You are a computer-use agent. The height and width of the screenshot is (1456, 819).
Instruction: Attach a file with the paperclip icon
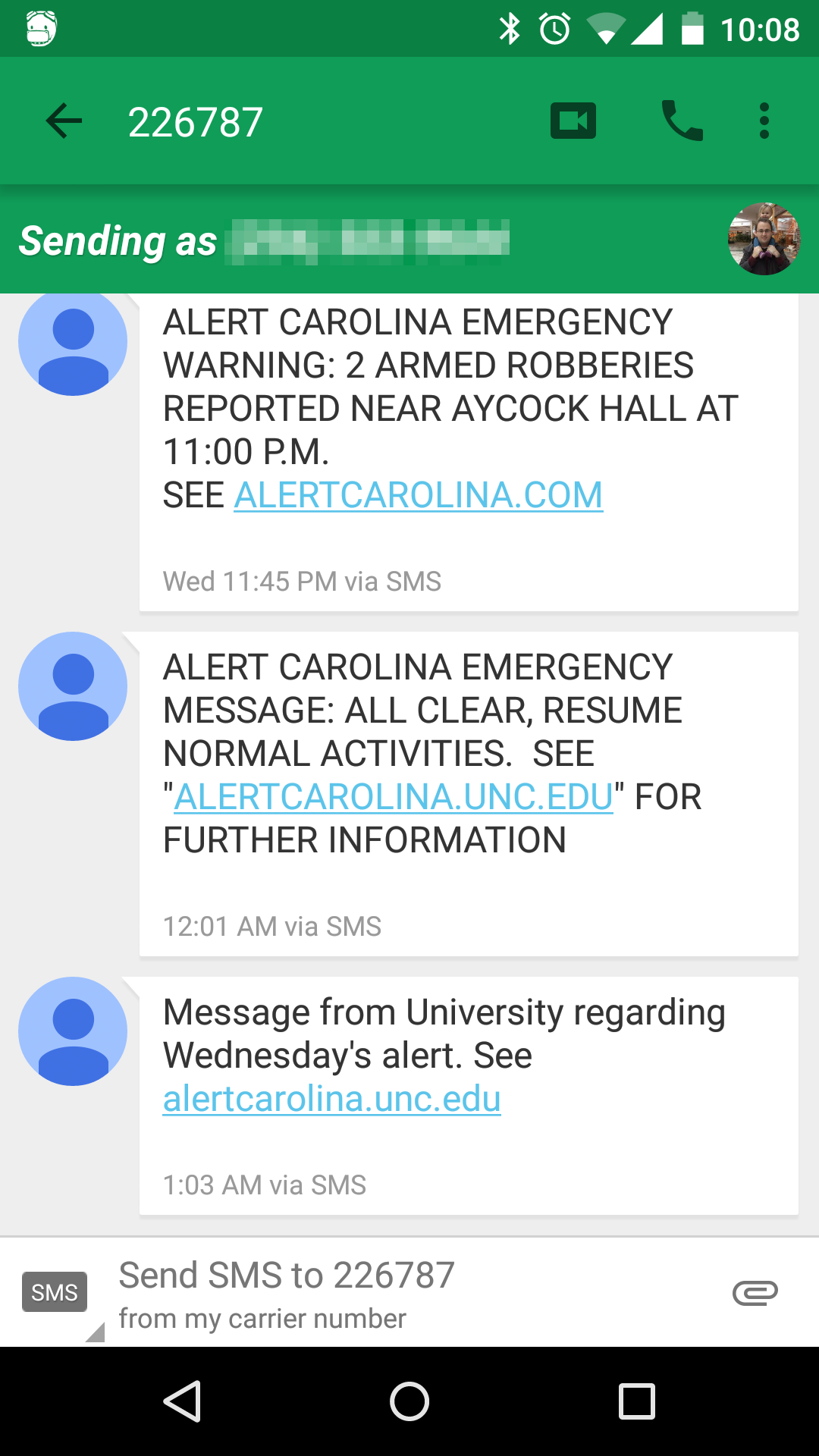(x=755, y=1293)
